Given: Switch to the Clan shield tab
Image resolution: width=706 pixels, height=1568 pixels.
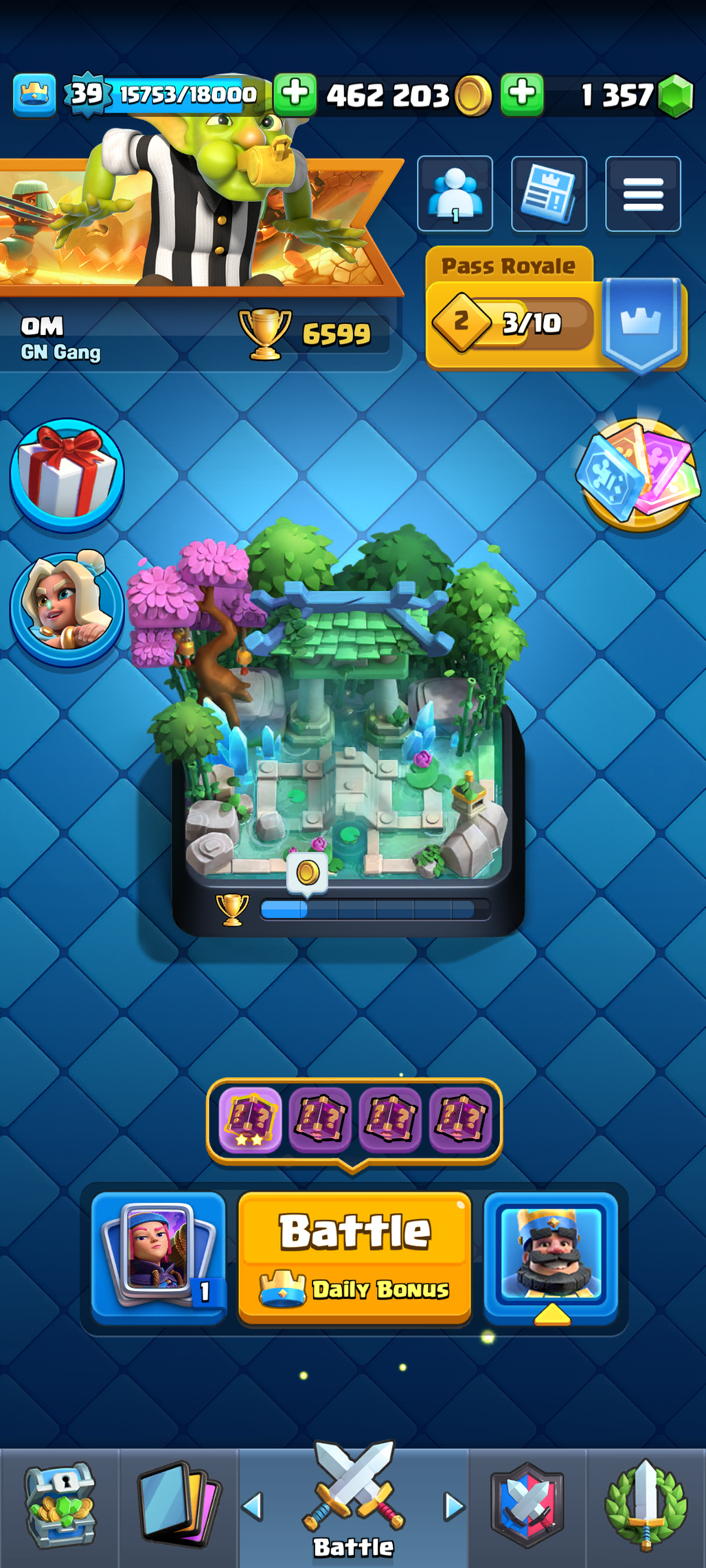Looking at the screenshot, I should click(527, 1507).
